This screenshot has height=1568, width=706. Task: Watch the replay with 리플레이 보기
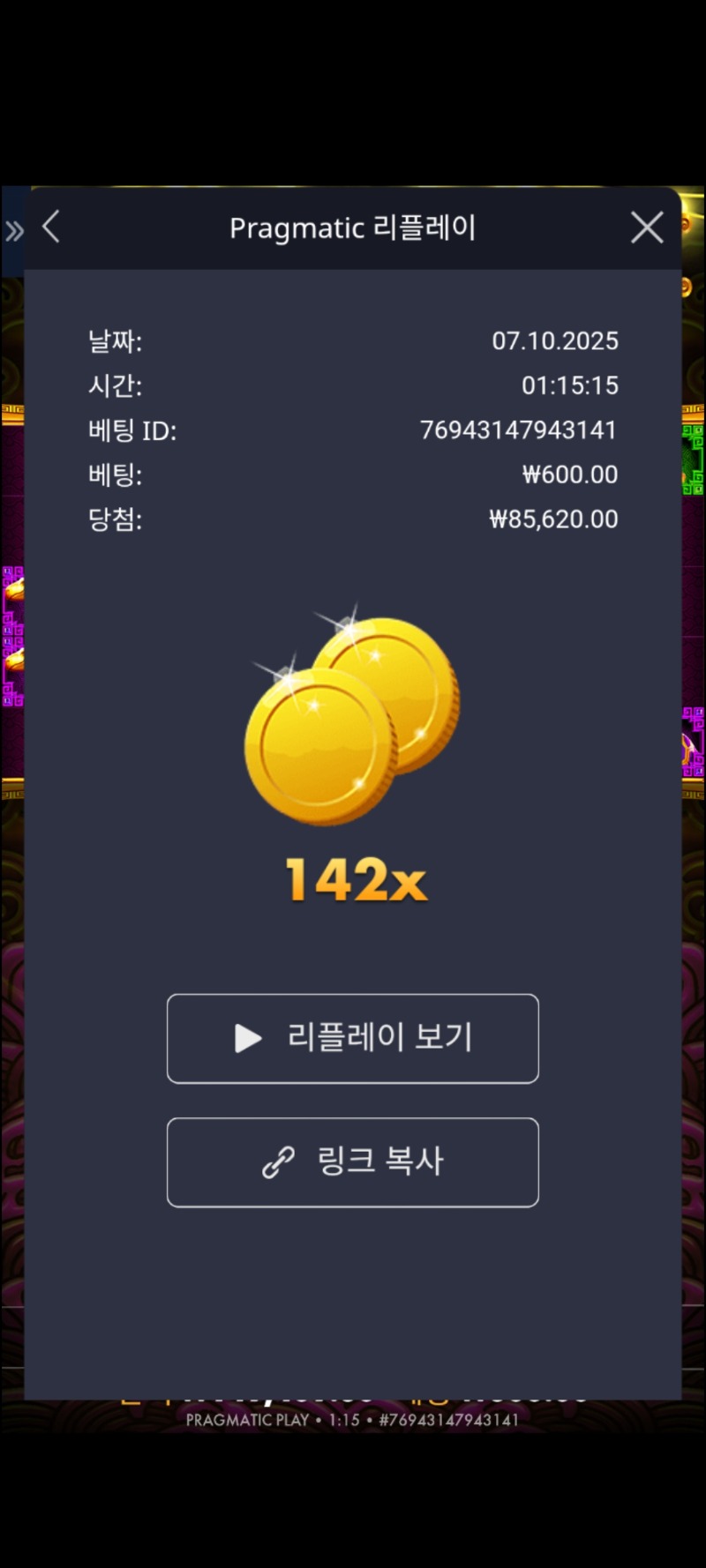353,1038
